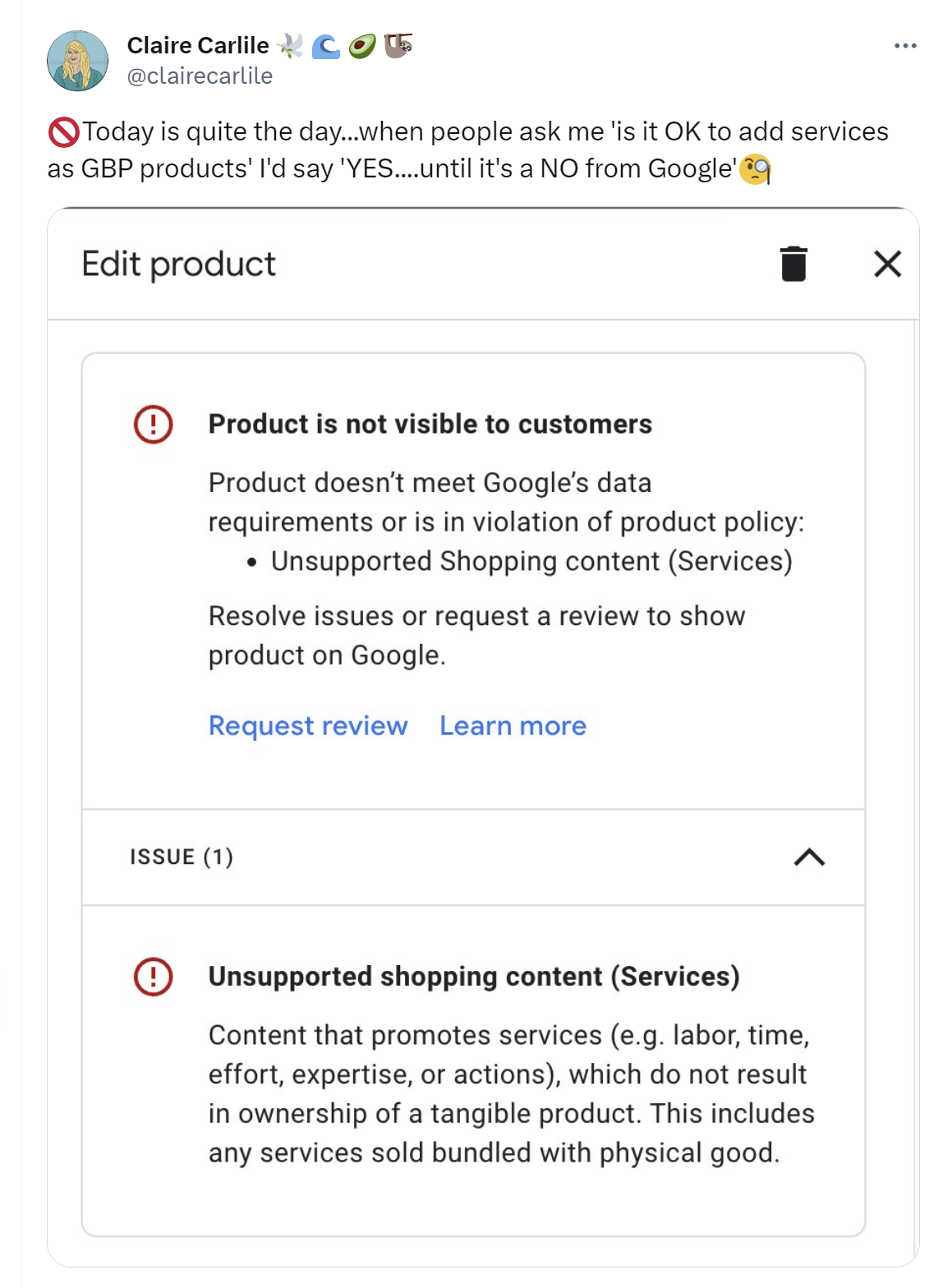Click Request review to submit the product

tap(307, 726)
